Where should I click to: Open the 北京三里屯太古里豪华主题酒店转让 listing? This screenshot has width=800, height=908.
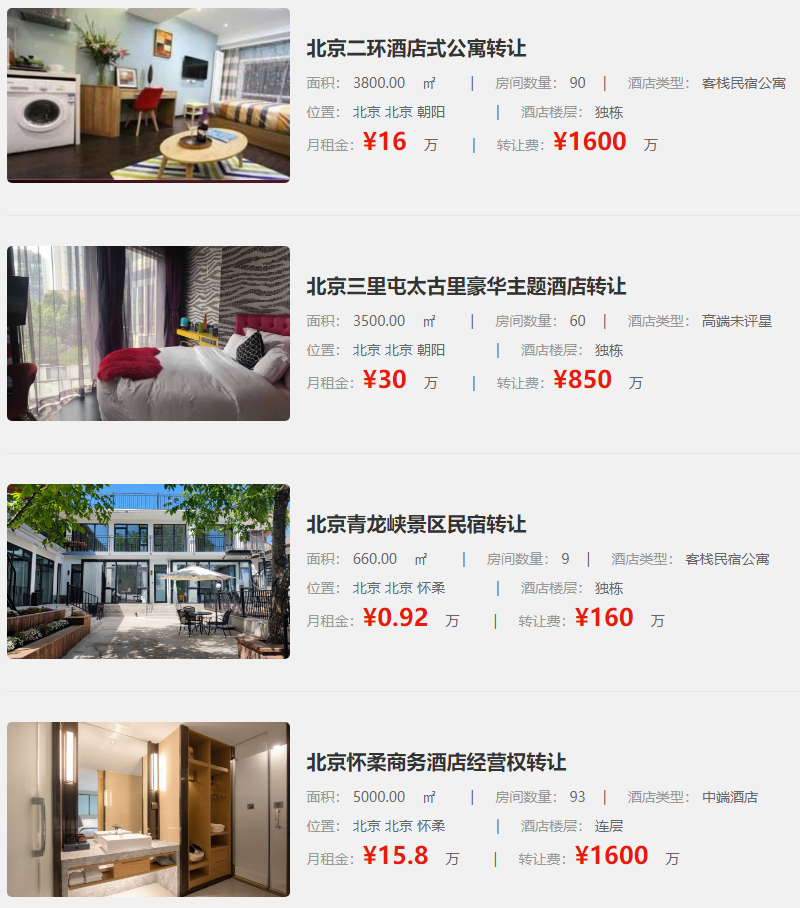(466, 287)
